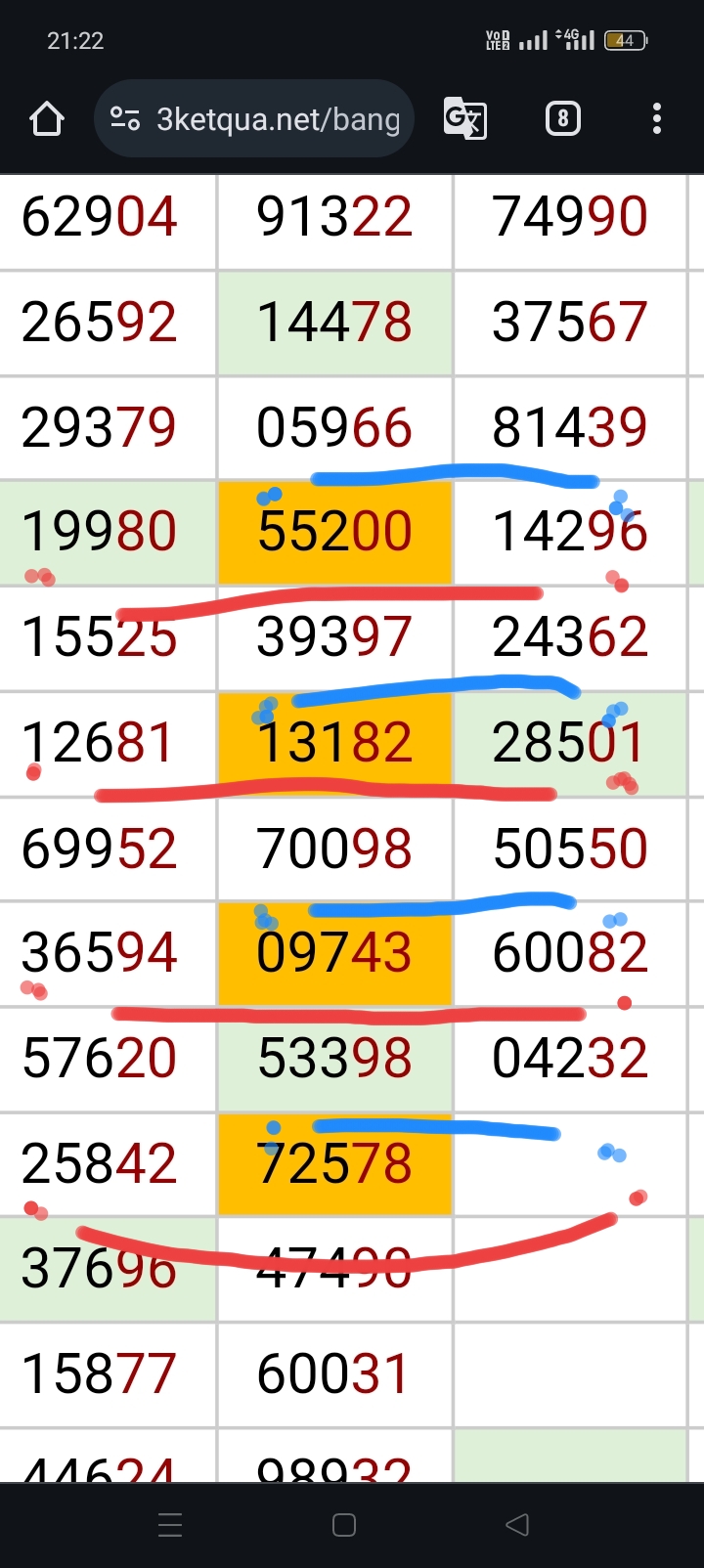Return to the system home screen
The width and height of the screenshot is (704, 1568).
(344, 1525)
